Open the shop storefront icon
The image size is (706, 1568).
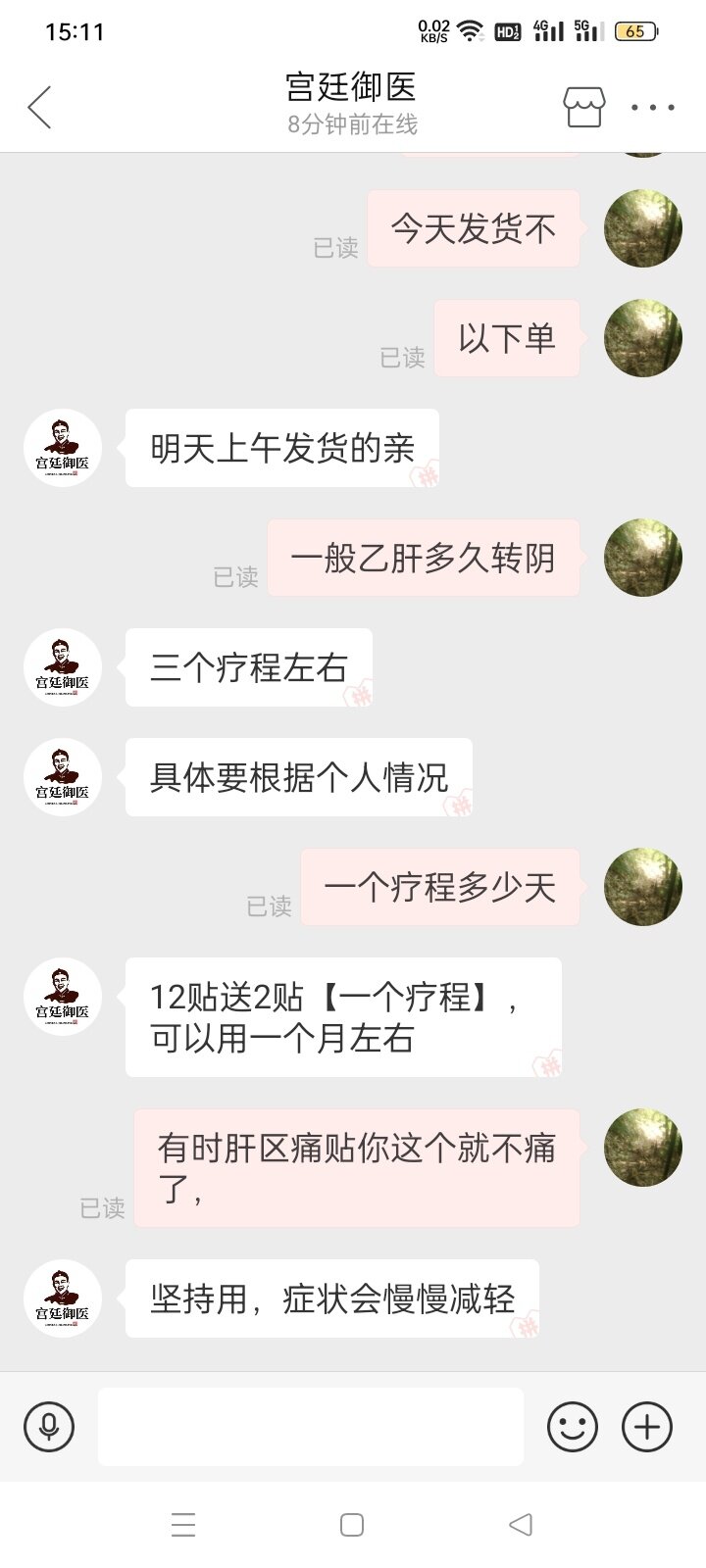click(583, 107)
